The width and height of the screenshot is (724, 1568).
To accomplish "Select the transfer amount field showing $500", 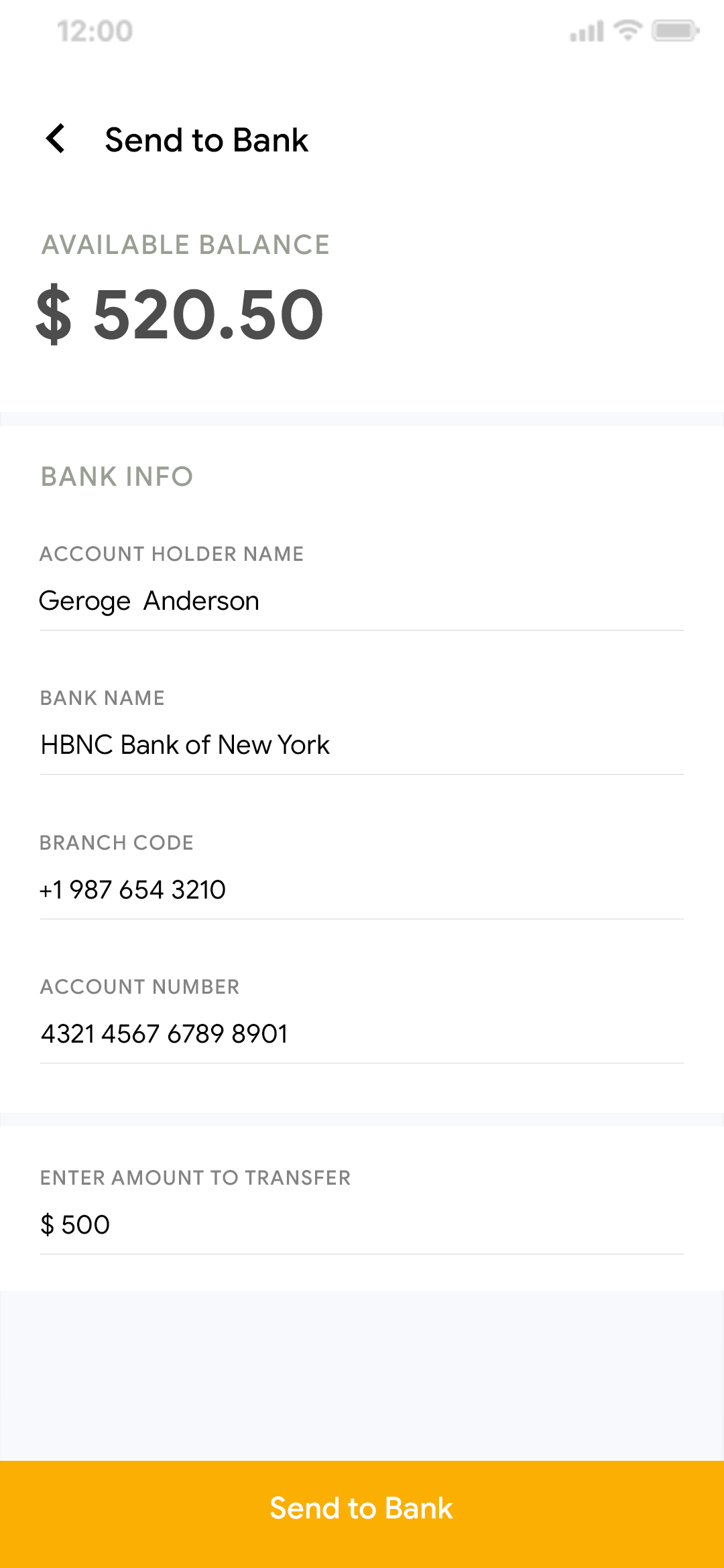I will pyautogui.click(x=75, y=1224).
